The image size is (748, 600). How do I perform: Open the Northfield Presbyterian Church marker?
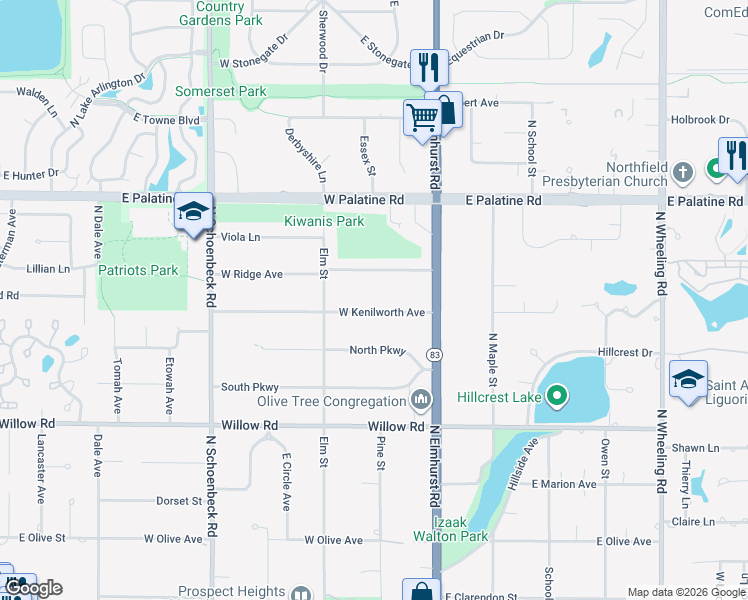683,174
